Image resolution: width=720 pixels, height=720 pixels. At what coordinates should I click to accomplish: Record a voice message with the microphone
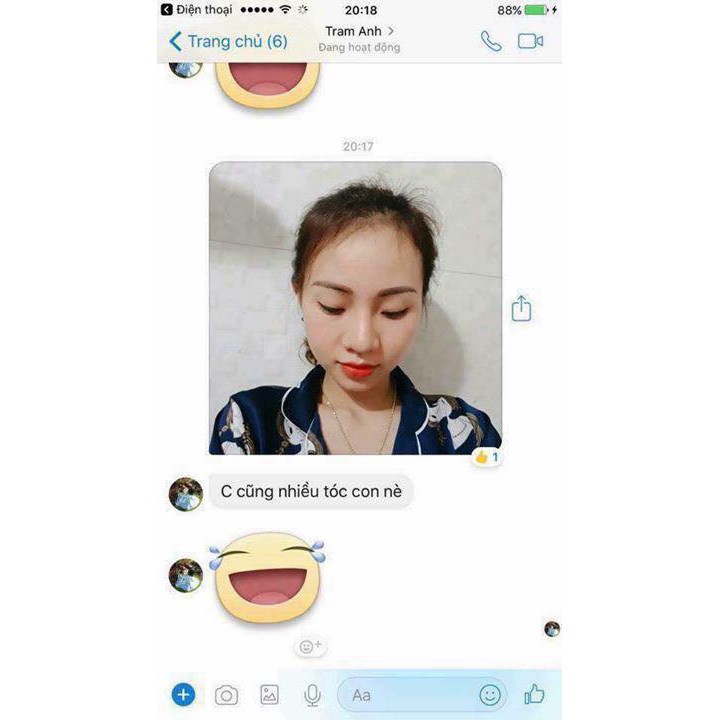click(x=312, y=694)
